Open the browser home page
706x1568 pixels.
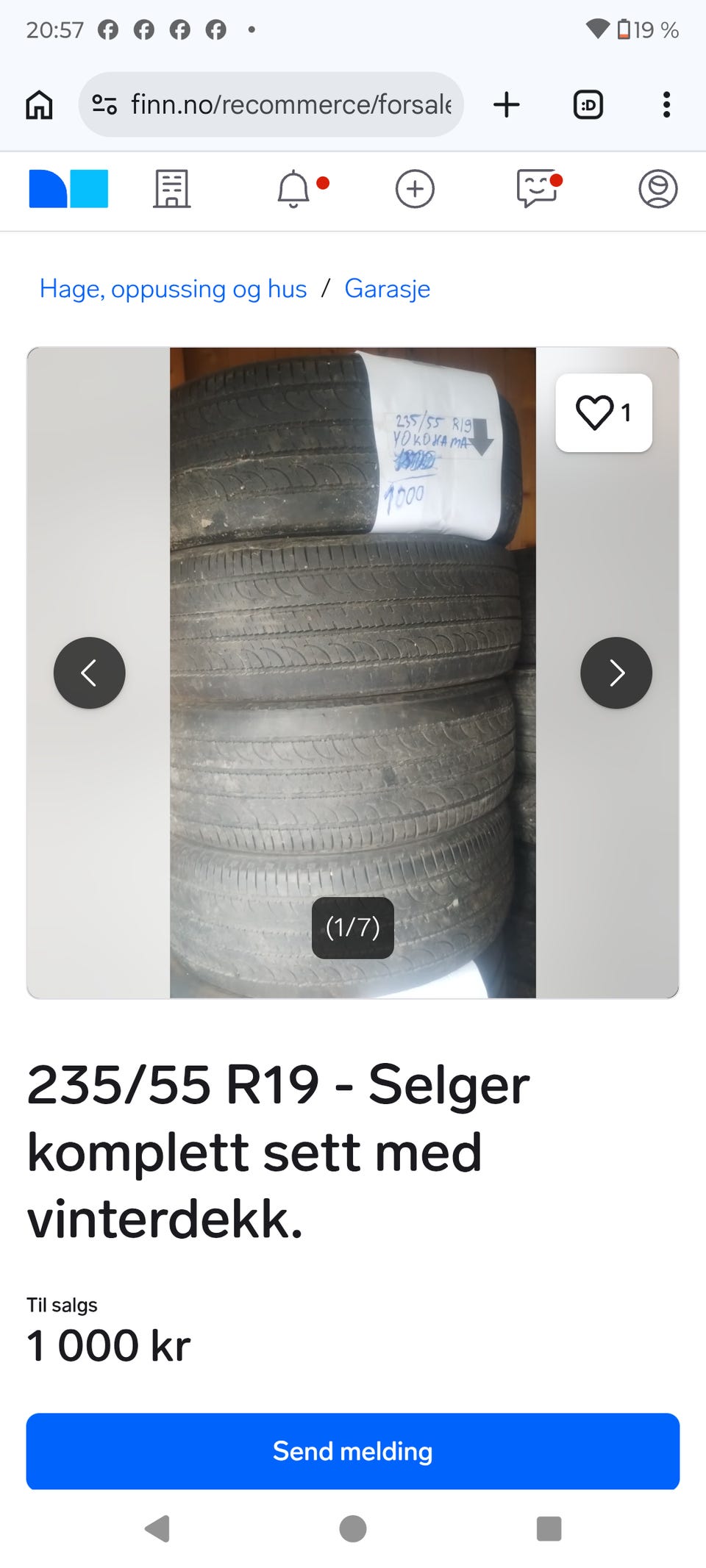point(39,104)
